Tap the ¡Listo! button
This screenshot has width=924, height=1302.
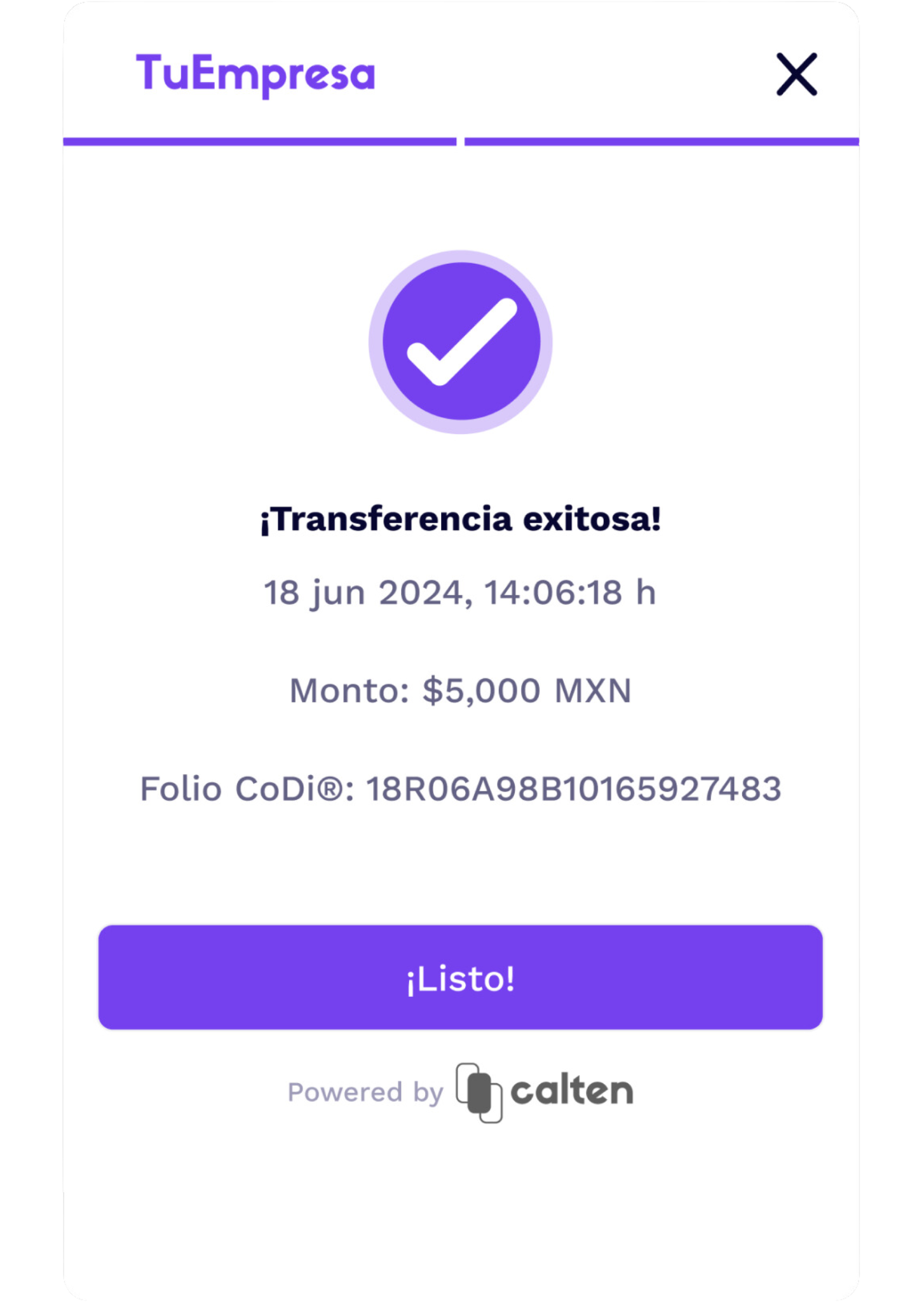click(x=460, y=977)
